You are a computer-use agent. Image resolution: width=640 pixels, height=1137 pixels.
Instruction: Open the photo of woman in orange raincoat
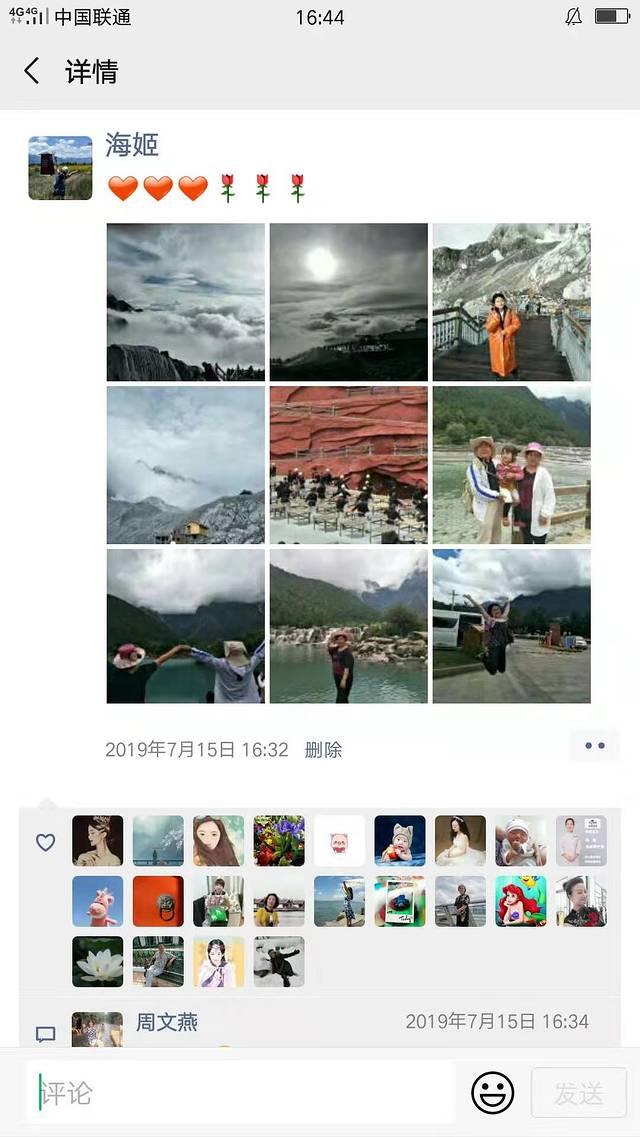(x=511, y=302)
